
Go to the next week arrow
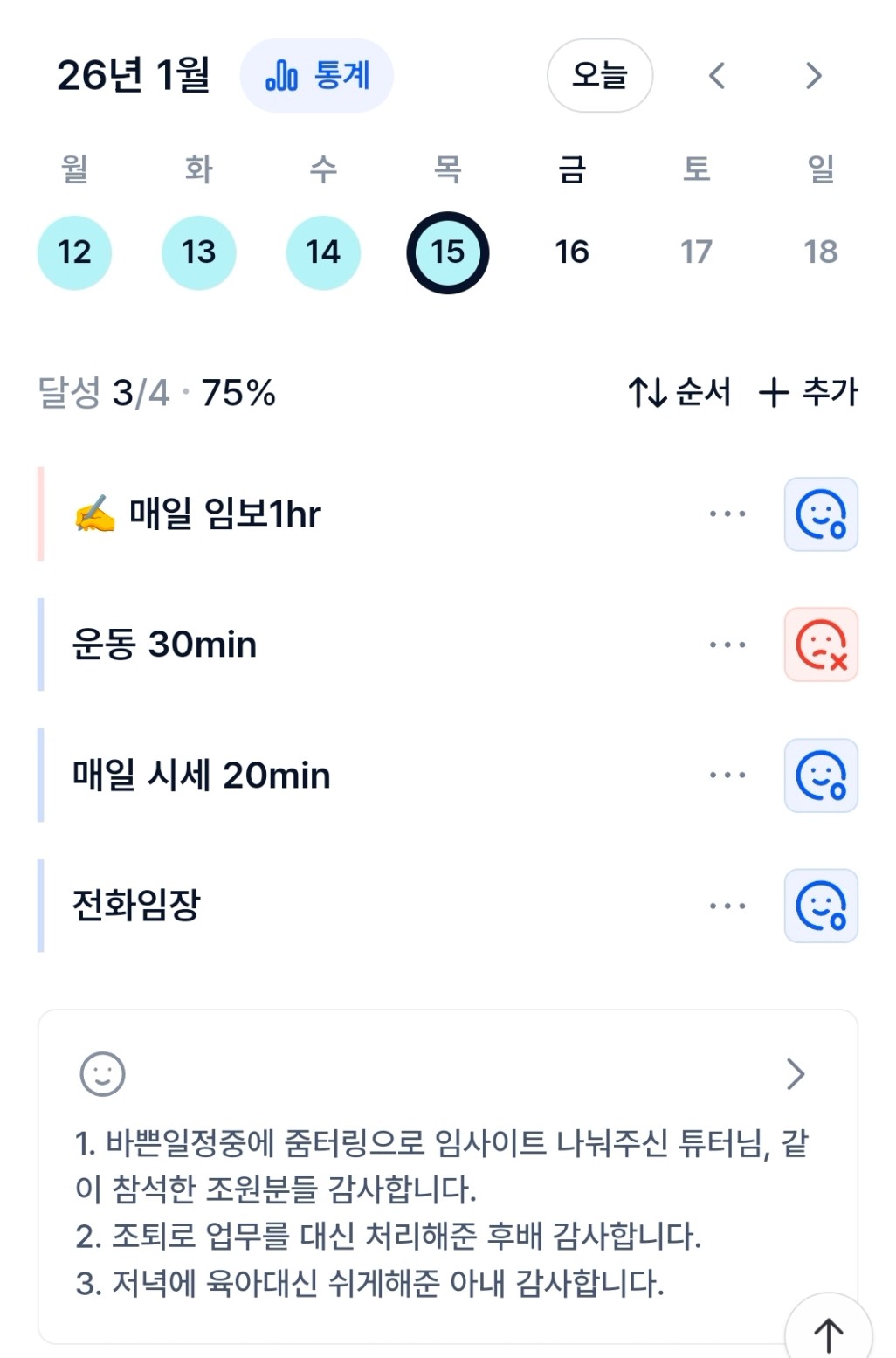(813, 76)
